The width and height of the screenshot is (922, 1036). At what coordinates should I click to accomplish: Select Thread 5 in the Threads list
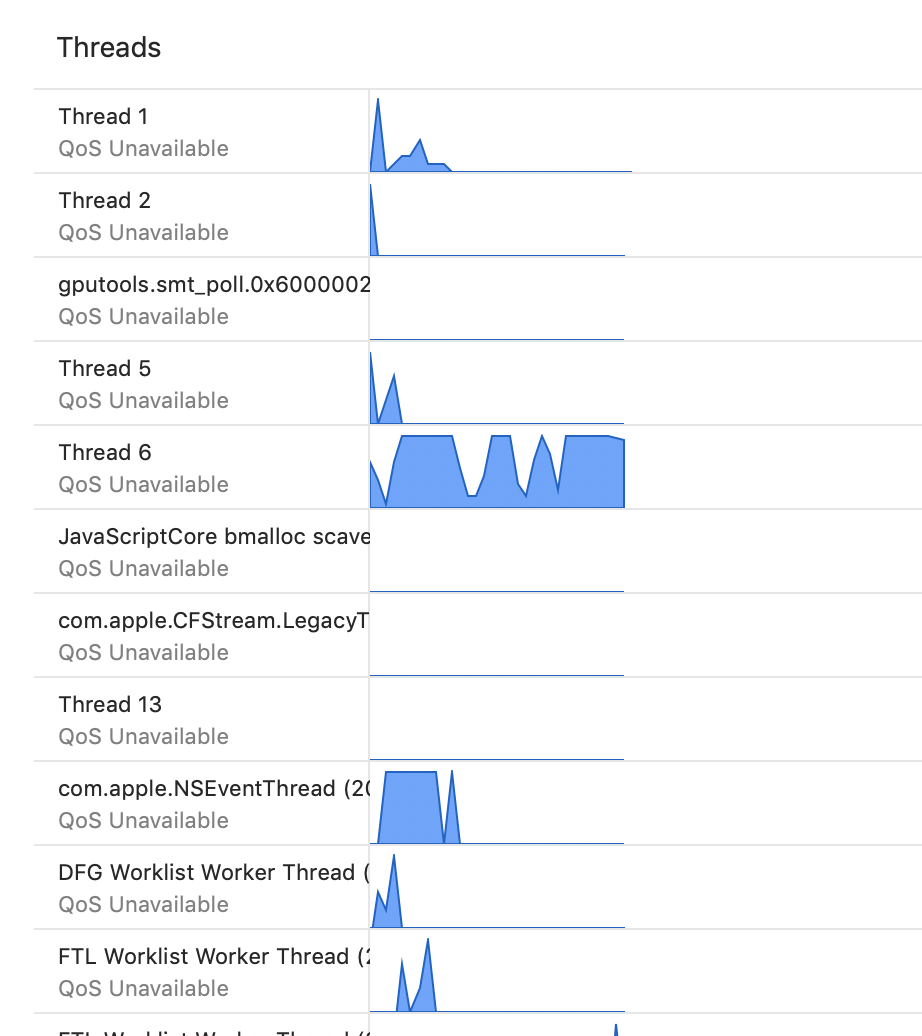click(x=104, y=368)
